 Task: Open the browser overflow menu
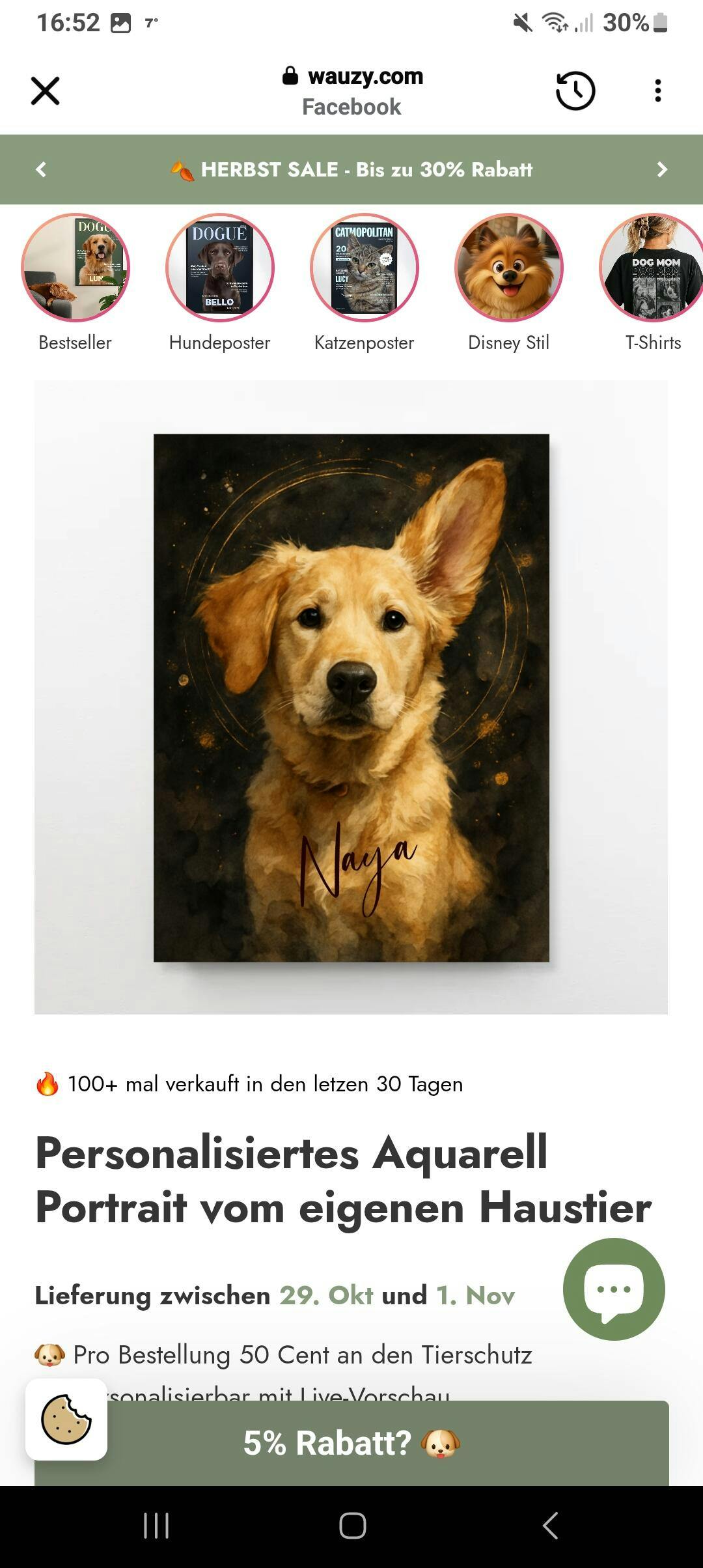click(x=658, y=91)
